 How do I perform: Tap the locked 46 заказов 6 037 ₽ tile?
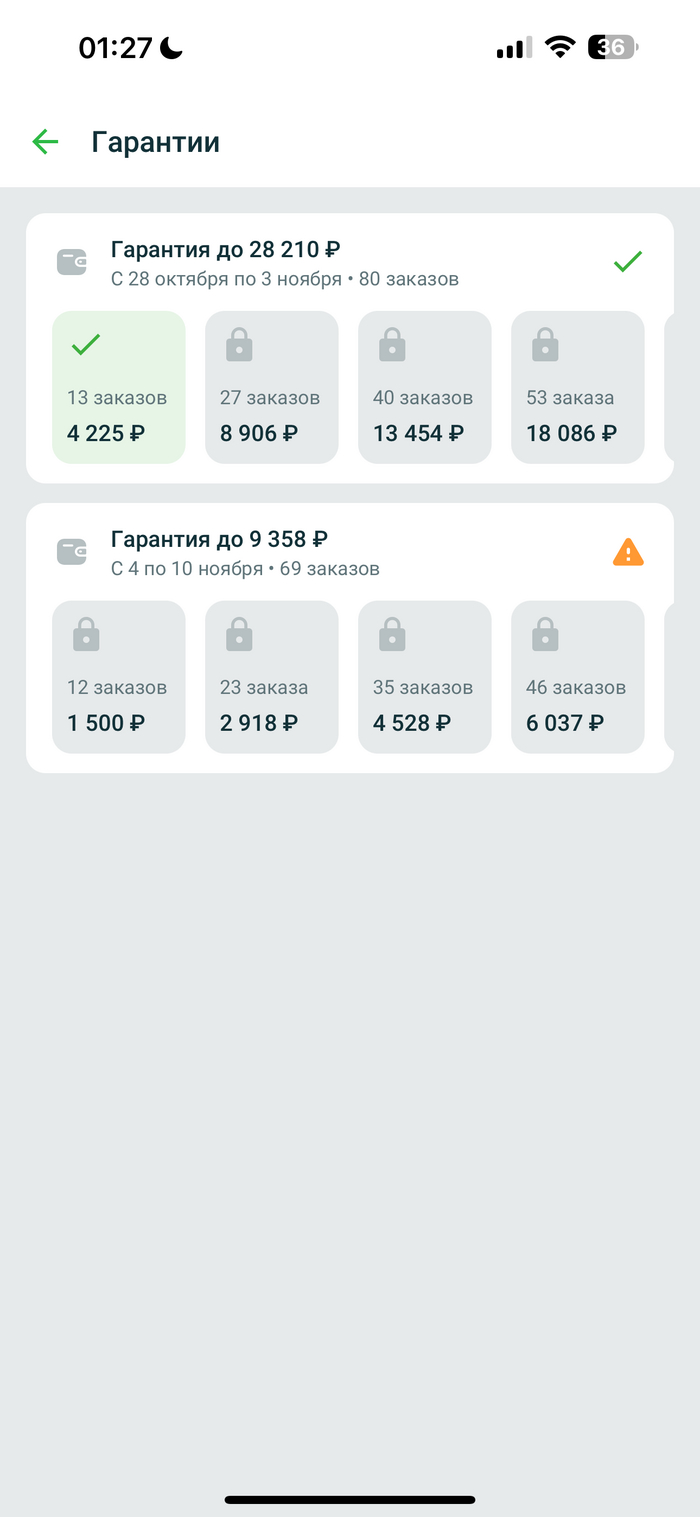click(578, 677)
